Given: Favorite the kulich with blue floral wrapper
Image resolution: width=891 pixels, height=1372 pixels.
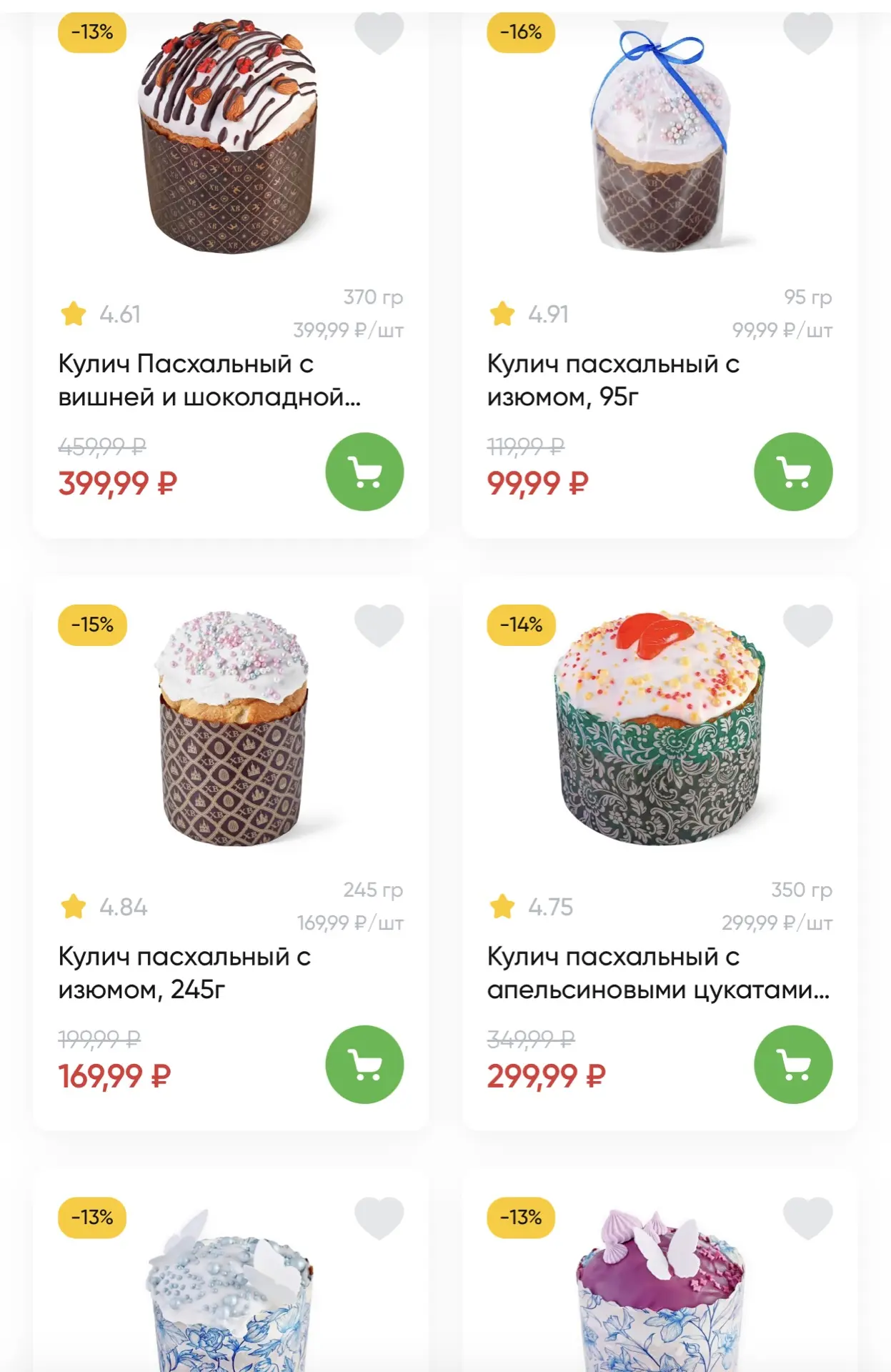Looking at the screenshot, I should 379,1218.
